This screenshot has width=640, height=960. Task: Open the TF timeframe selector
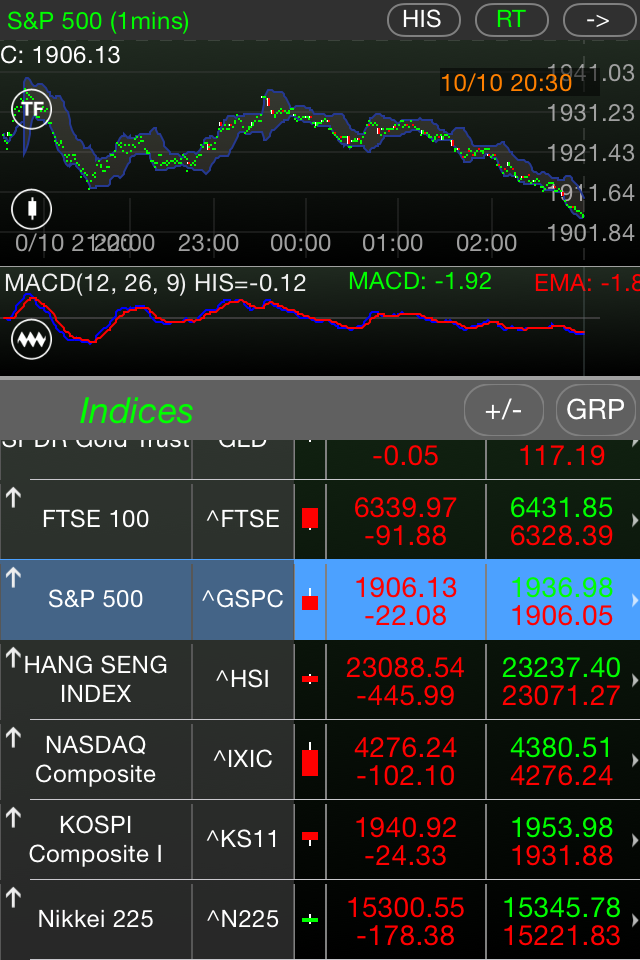[30, 108]
